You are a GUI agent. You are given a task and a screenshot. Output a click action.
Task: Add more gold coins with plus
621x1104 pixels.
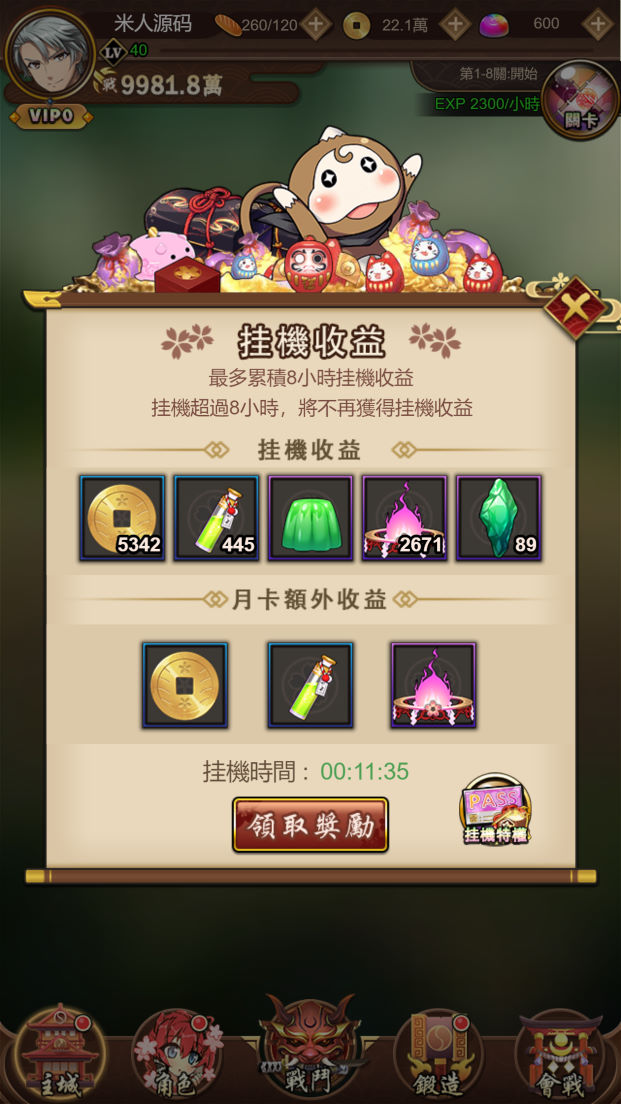(x=455, y=24)
